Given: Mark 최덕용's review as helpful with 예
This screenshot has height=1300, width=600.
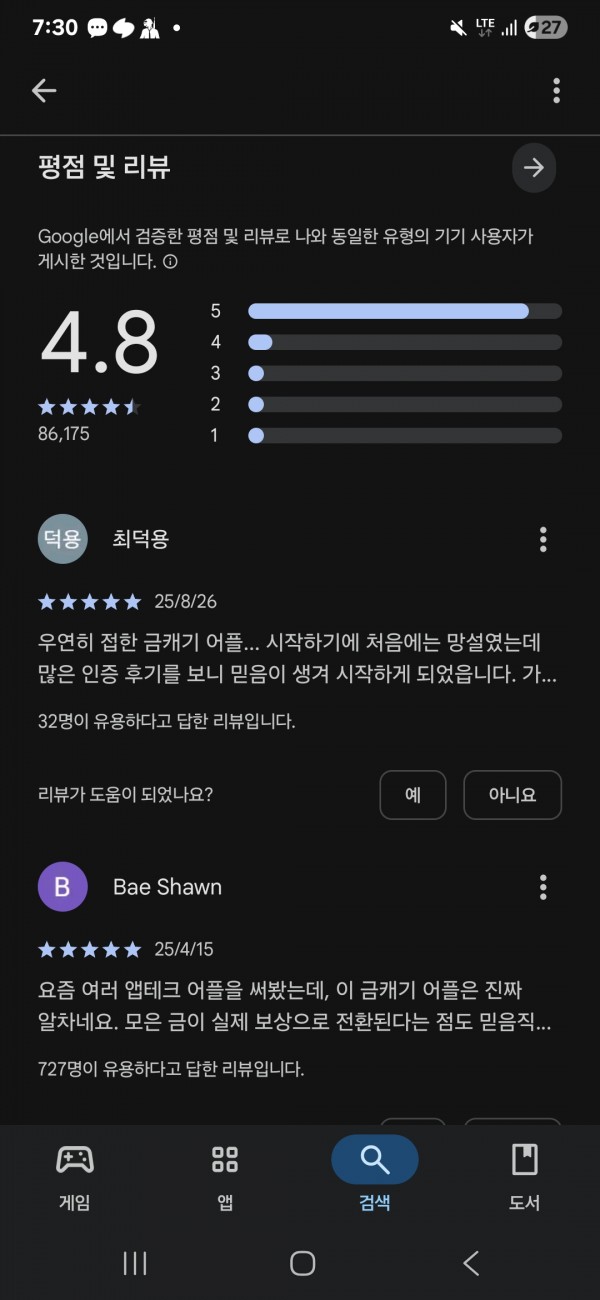Looking at the screenshot, I should (413, 795).
